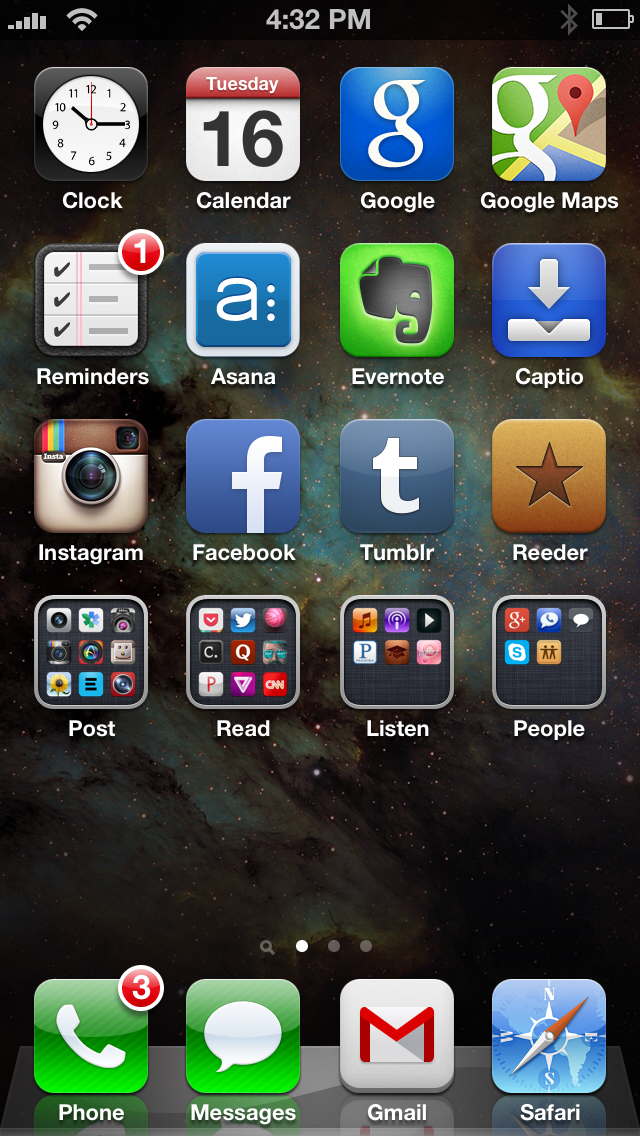Open Evernote
Viewport: 640px width, 1136px height.
397,300
